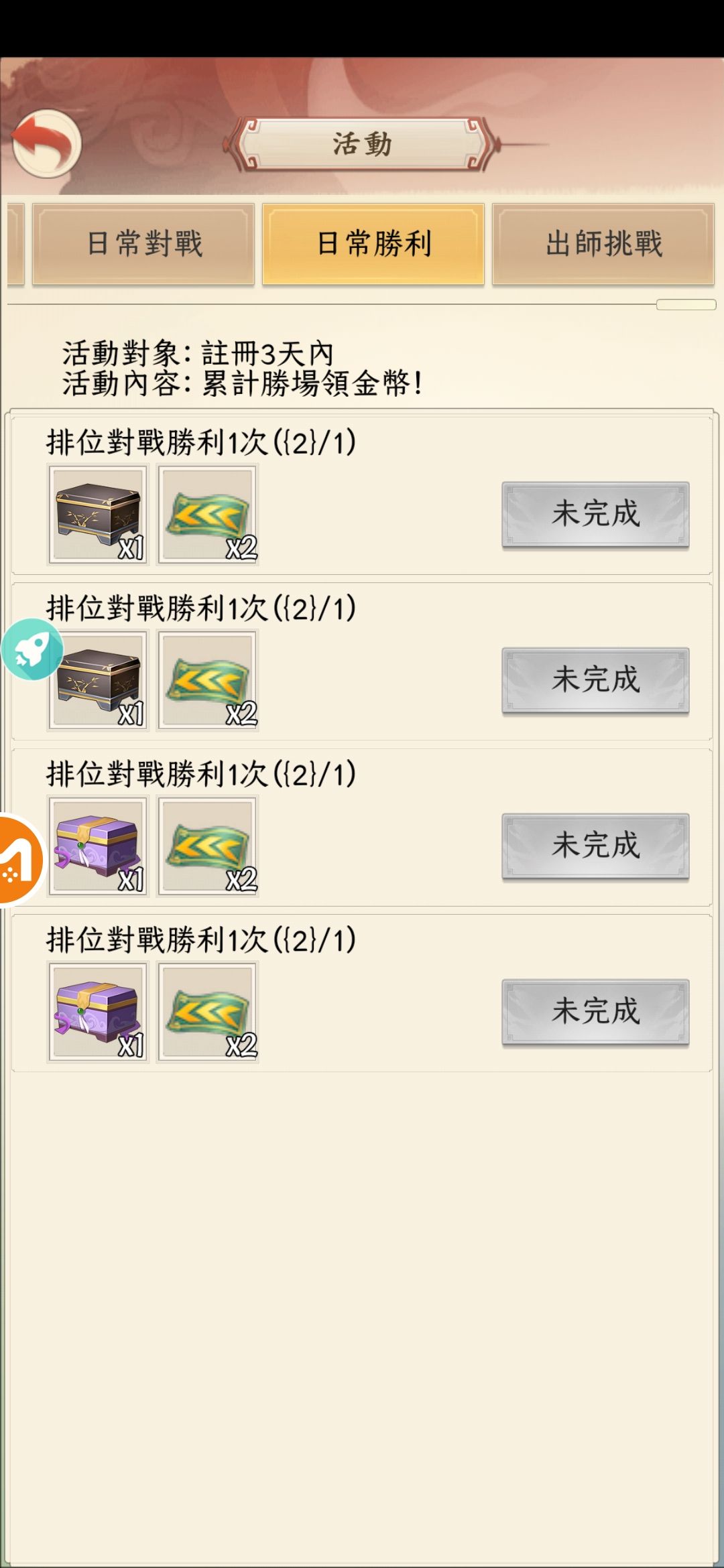Switch to the 日常對戰 tab
The width and height of the screenshot is (724, 1568).
[144, 244]
